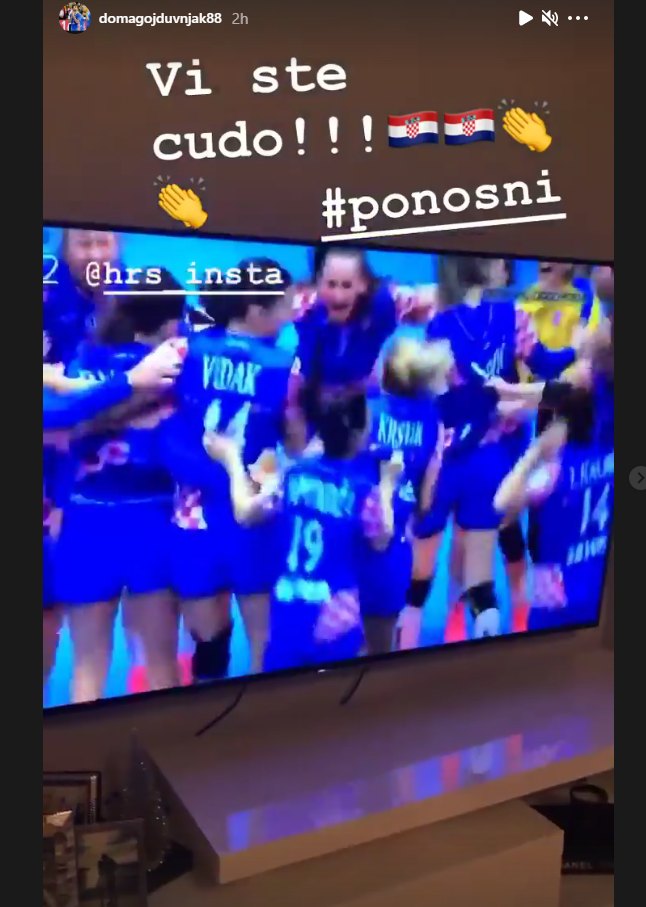This screenshot has height=907, width=646.
Task: Open the @hrs_insta mention
Action: [184, 275]
